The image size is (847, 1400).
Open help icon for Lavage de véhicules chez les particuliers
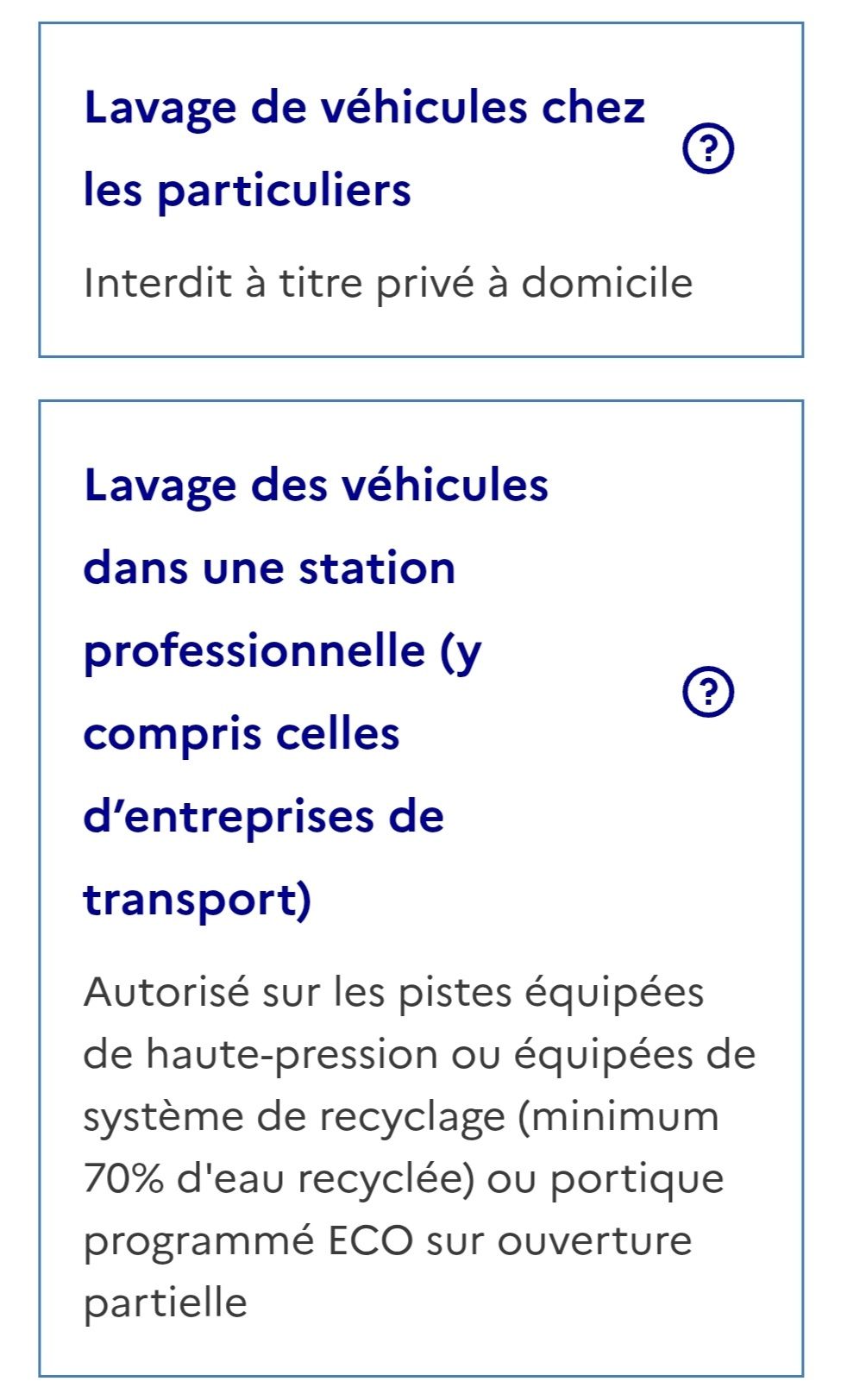(x=708, y=150)
